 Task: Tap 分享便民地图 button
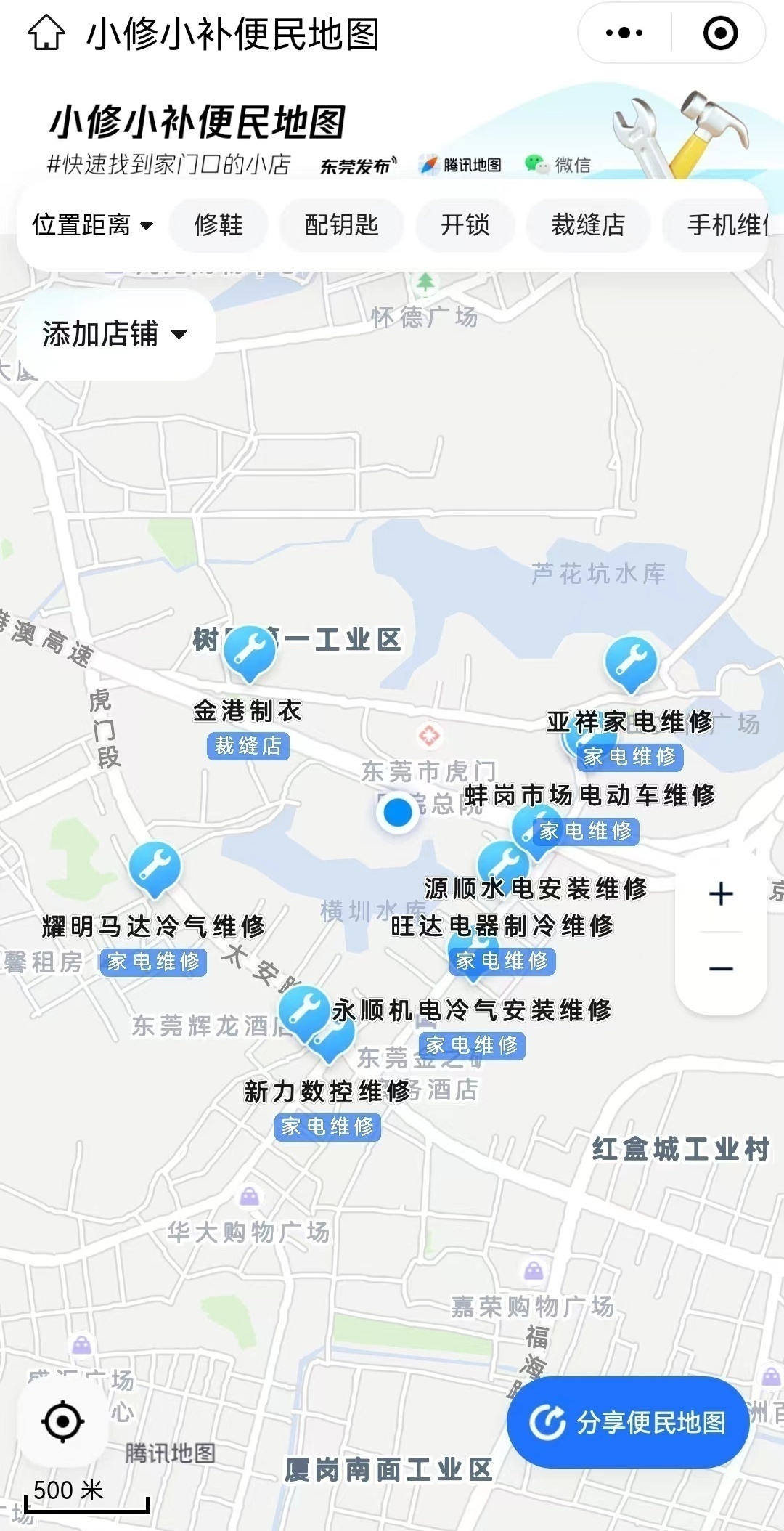pyautogui.click(x=628, y=1422)
